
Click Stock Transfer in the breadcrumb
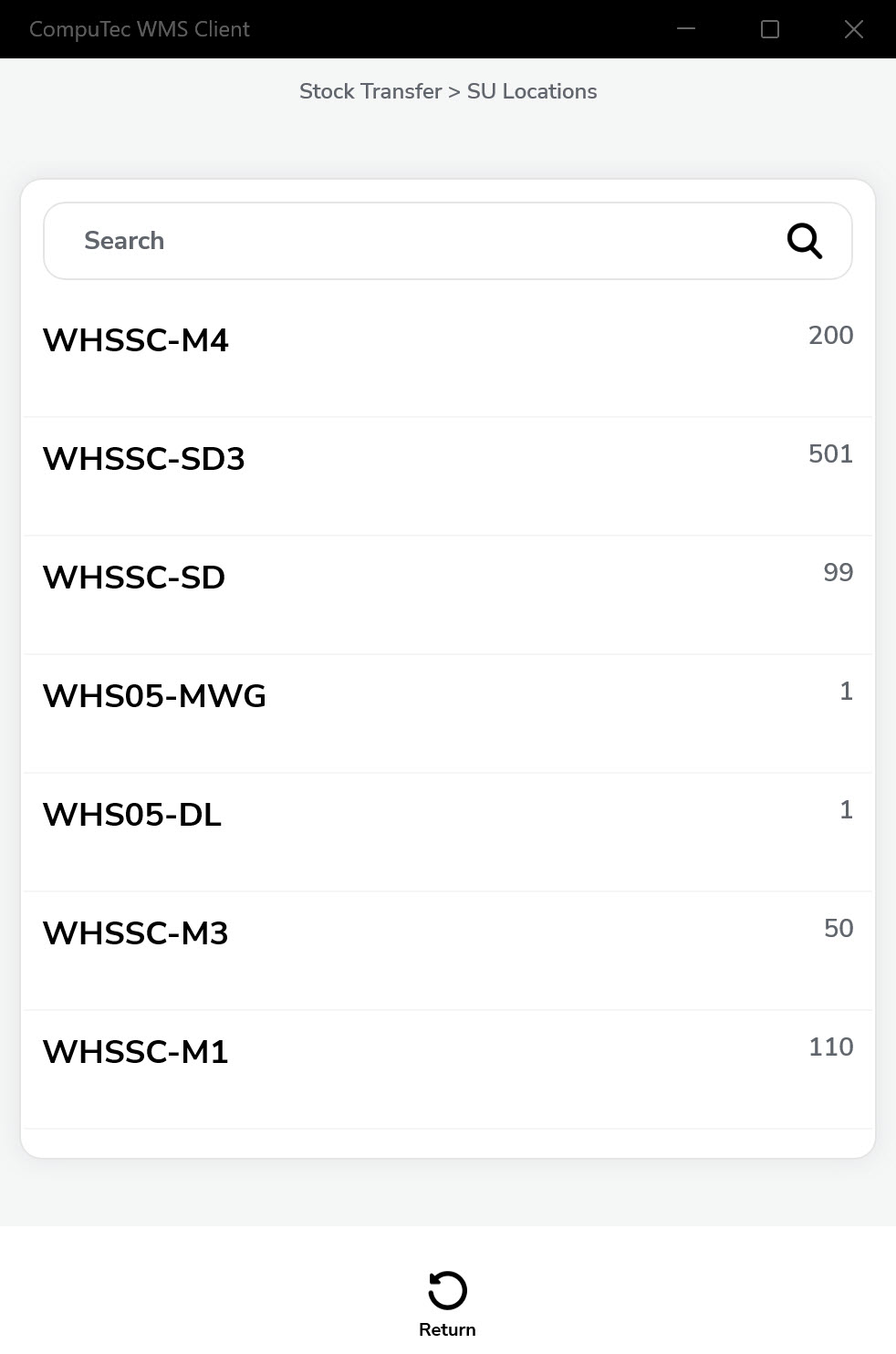370,90
